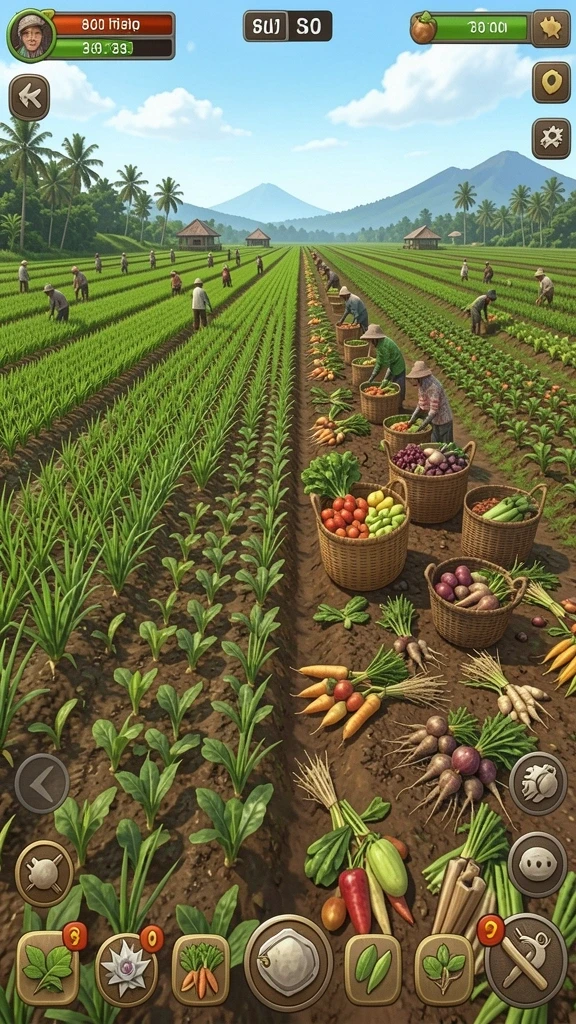
Task: Select the leafy plant seed slot
Action: pos(48,967)
